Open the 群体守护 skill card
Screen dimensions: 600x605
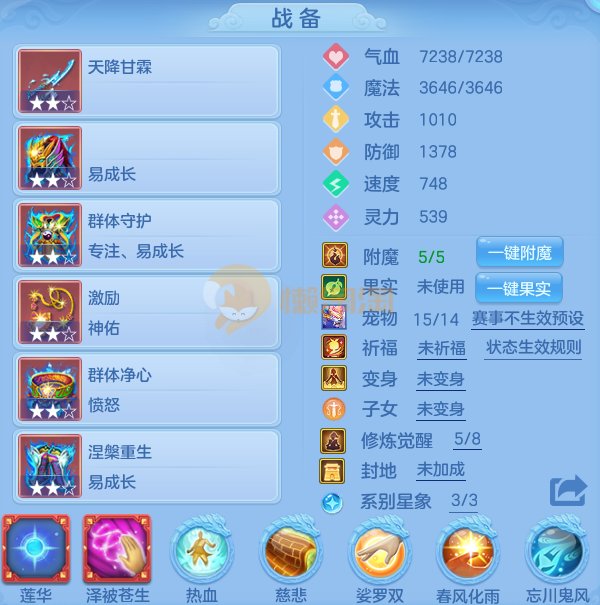(x=148, y=235)
